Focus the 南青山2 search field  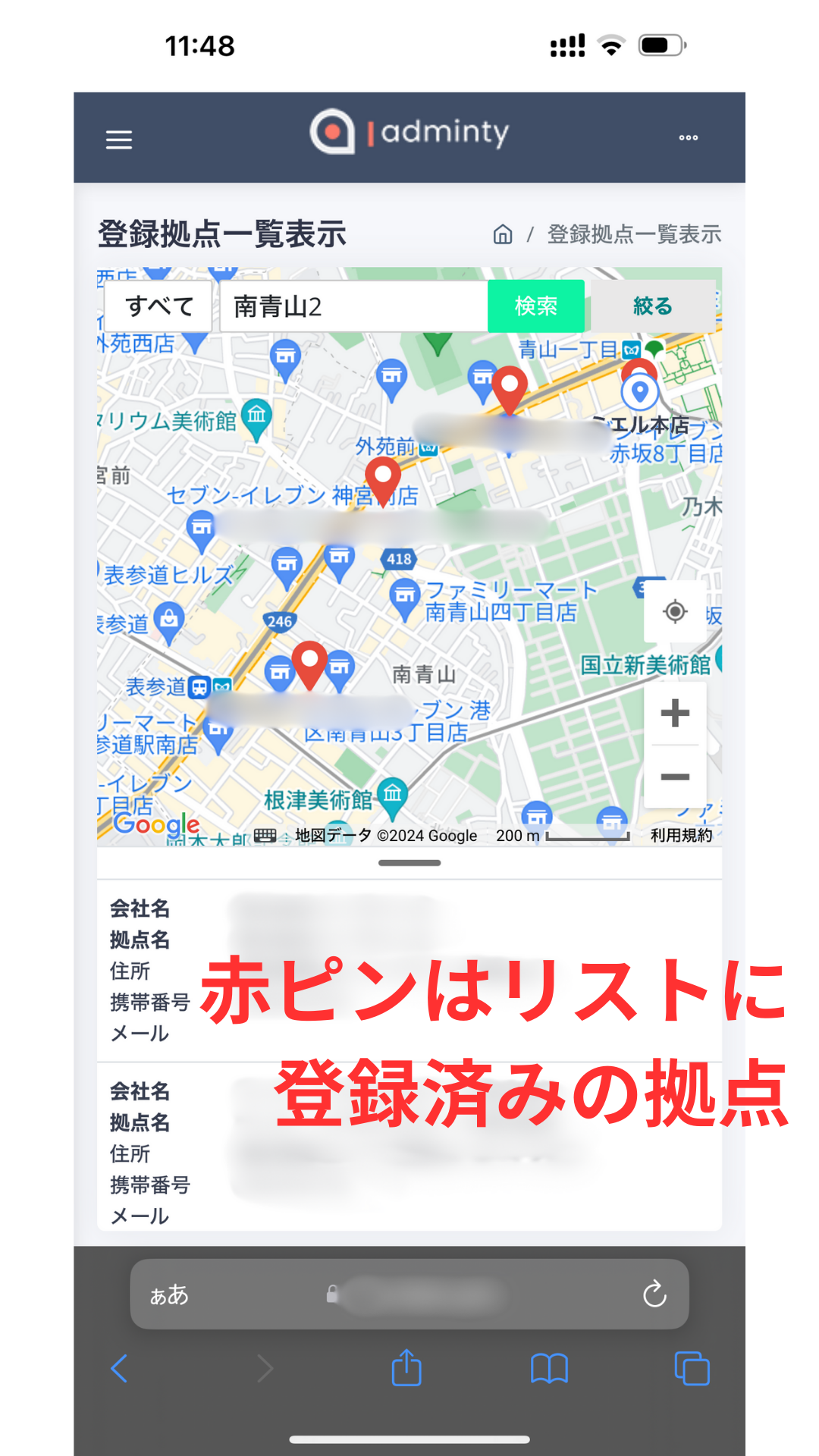point(353,306)
